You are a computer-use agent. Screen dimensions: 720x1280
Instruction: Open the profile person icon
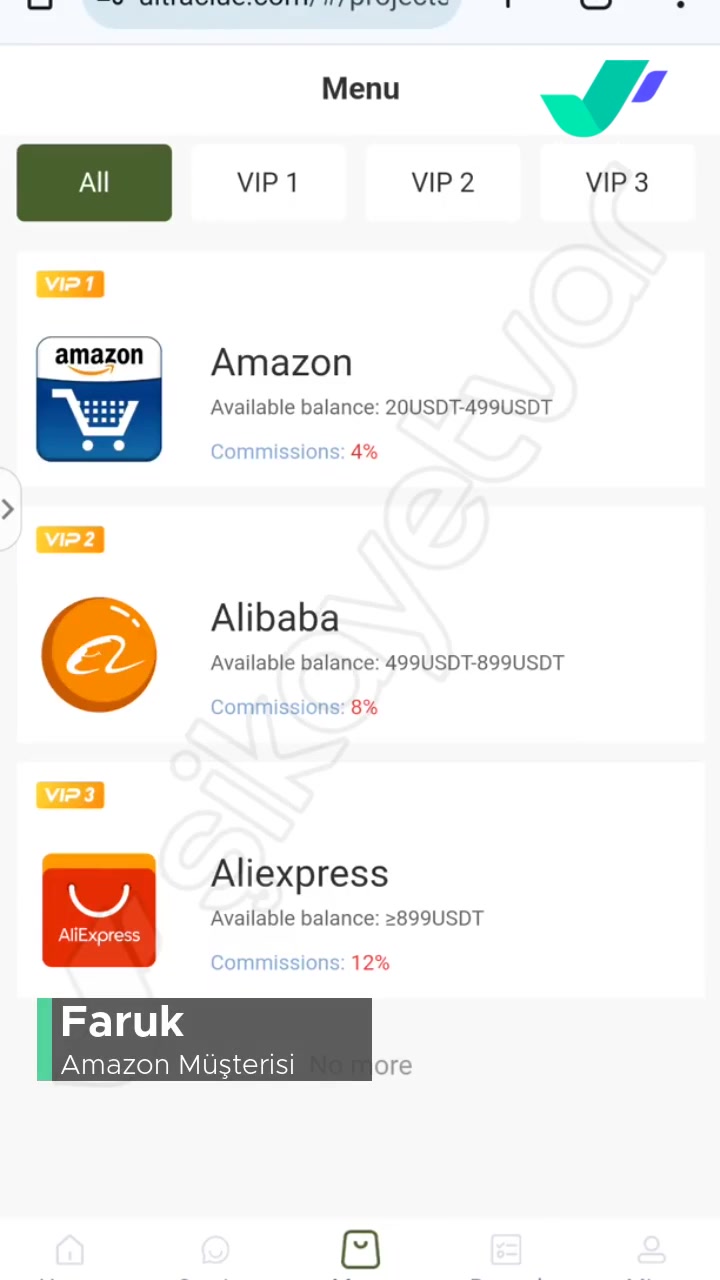pos(651,1250)
